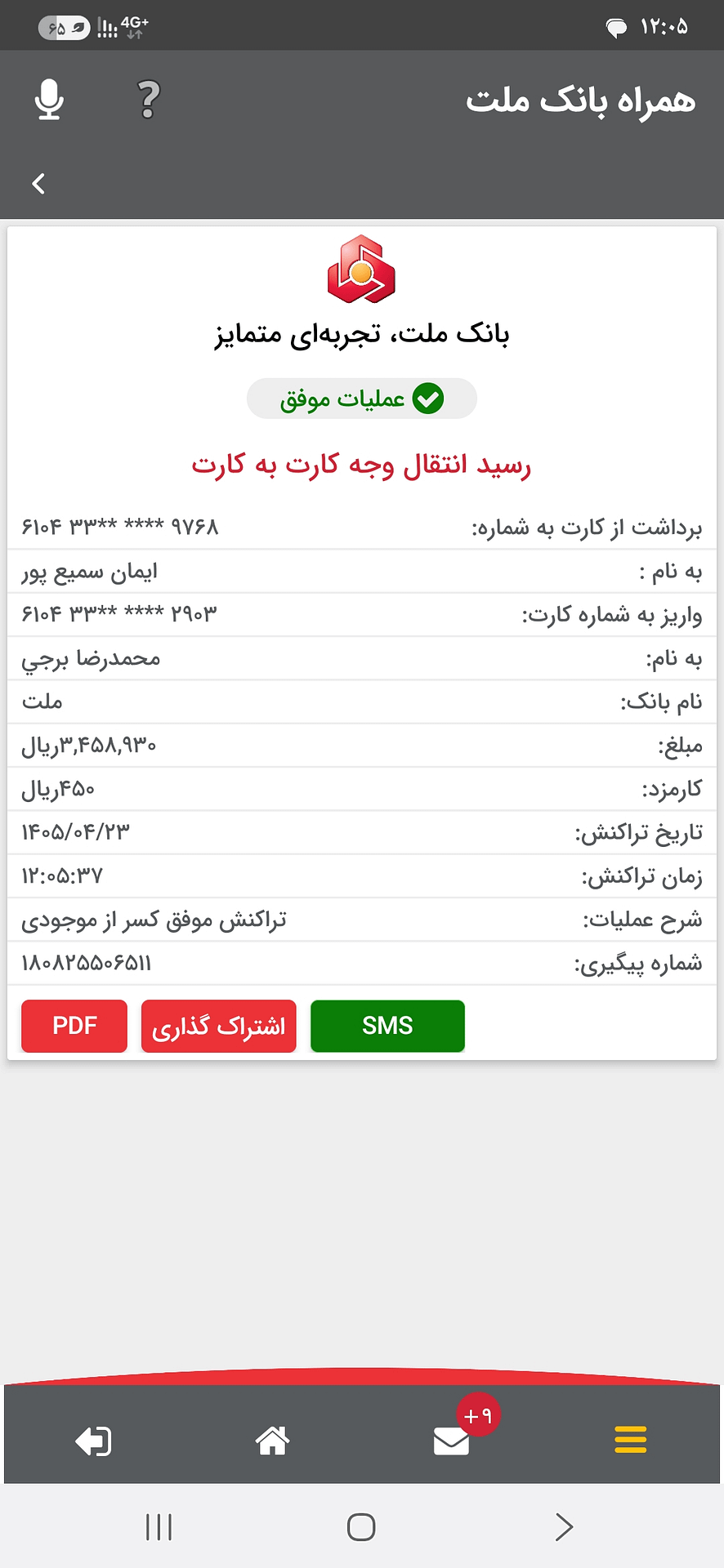Open system recent apps
The image size is (724, 1568).
159,1526
